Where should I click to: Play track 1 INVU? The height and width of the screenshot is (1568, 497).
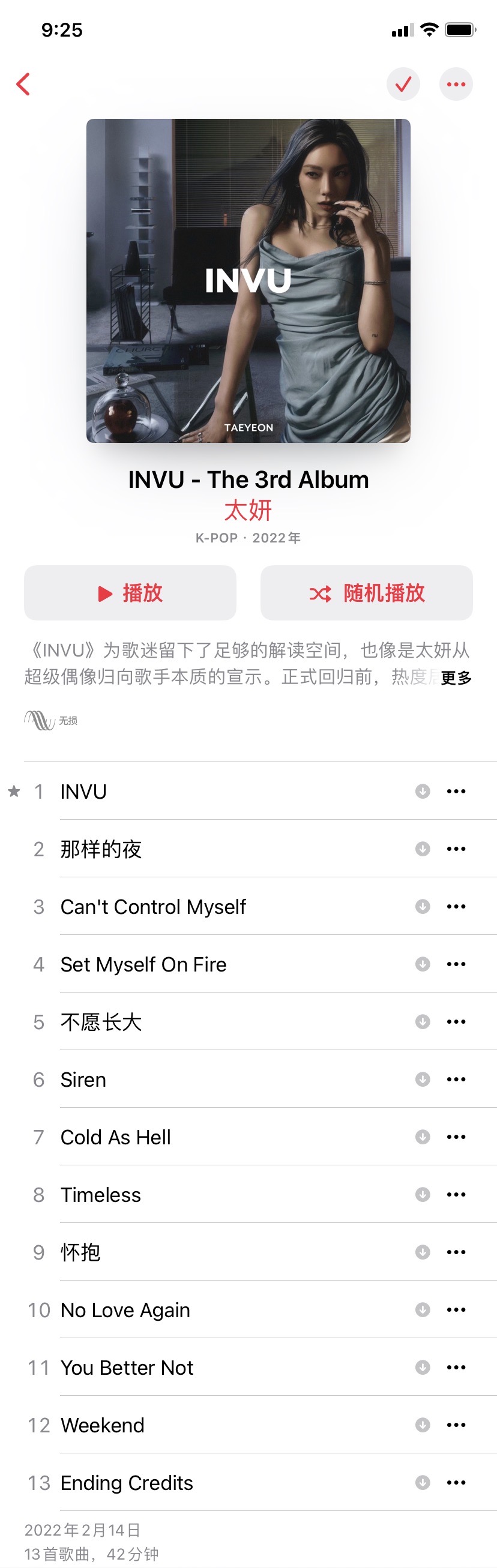(x=248, y=792)
